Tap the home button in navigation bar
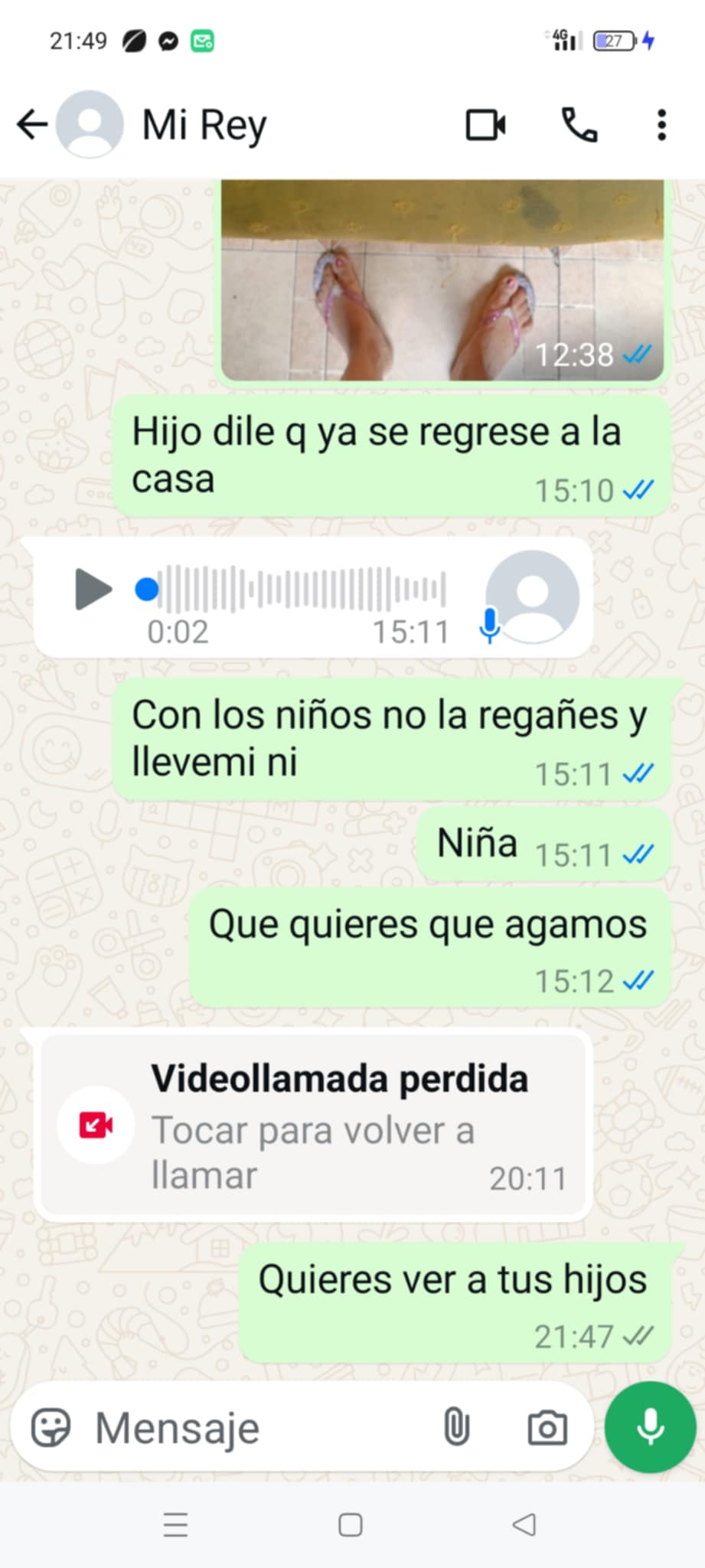This screenshot has width=705, height=1568. tap(350, 1526)
